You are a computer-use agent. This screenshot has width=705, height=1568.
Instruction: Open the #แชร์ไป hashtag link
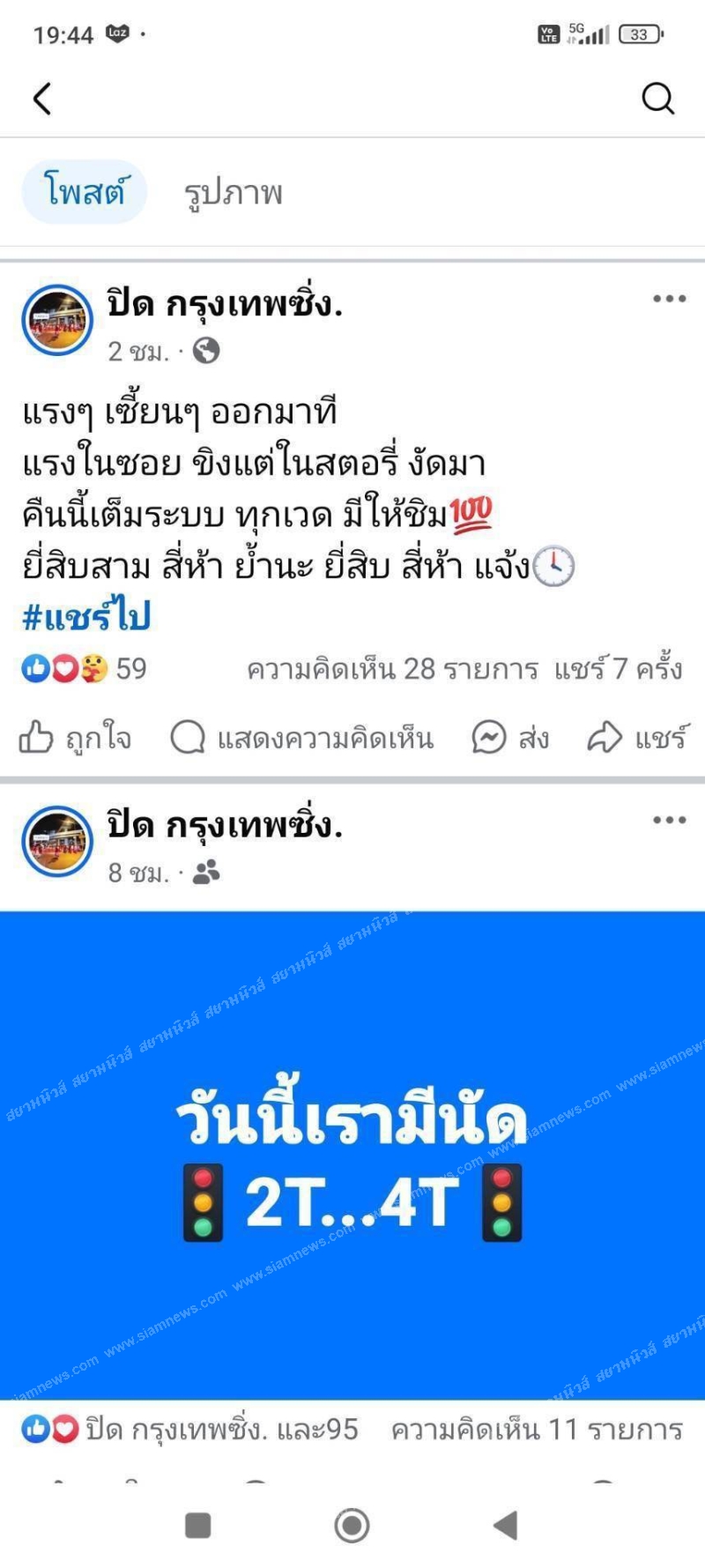click(x=86, y=616)
